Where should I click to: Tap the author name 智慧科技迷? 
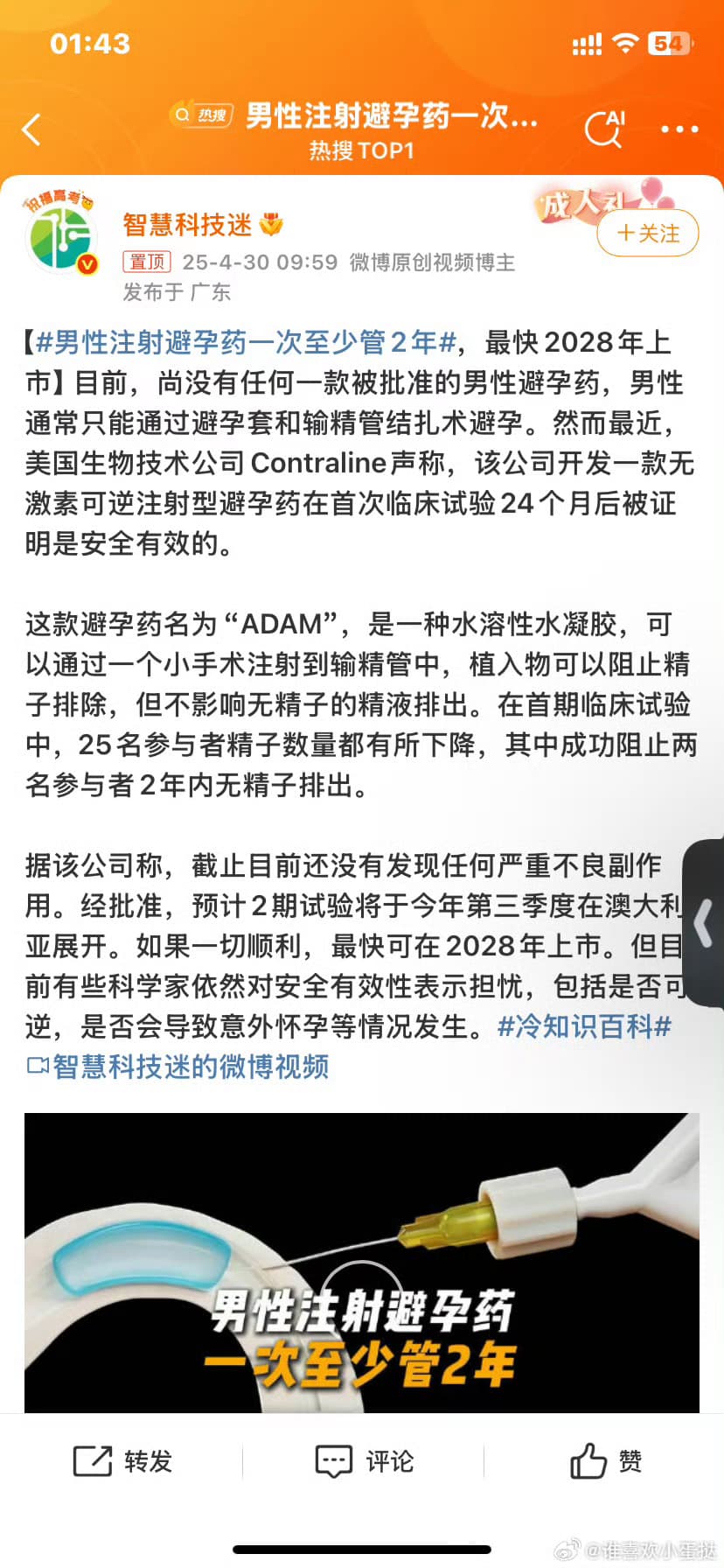(x=187, y=225)
